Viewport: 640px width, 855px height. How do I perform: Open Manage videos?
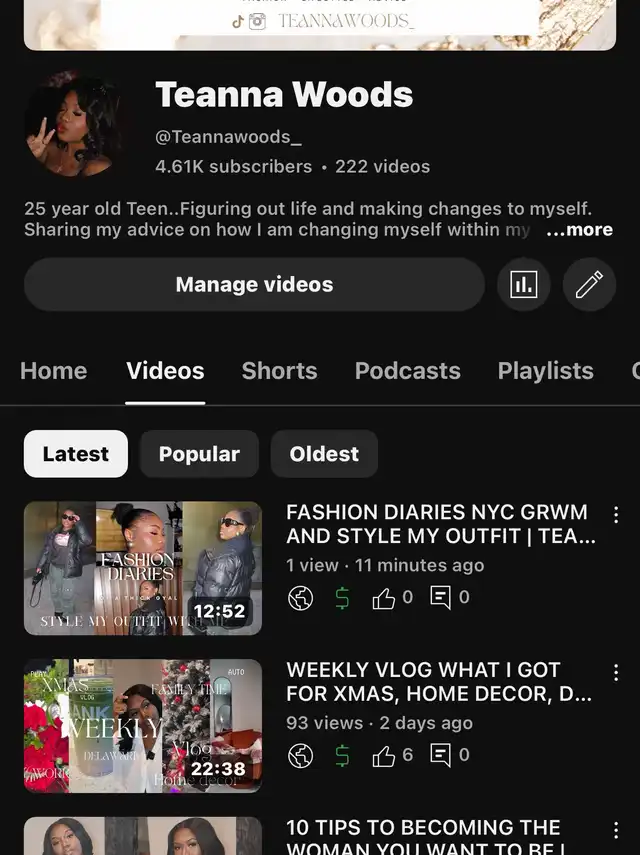coord(254,285)
